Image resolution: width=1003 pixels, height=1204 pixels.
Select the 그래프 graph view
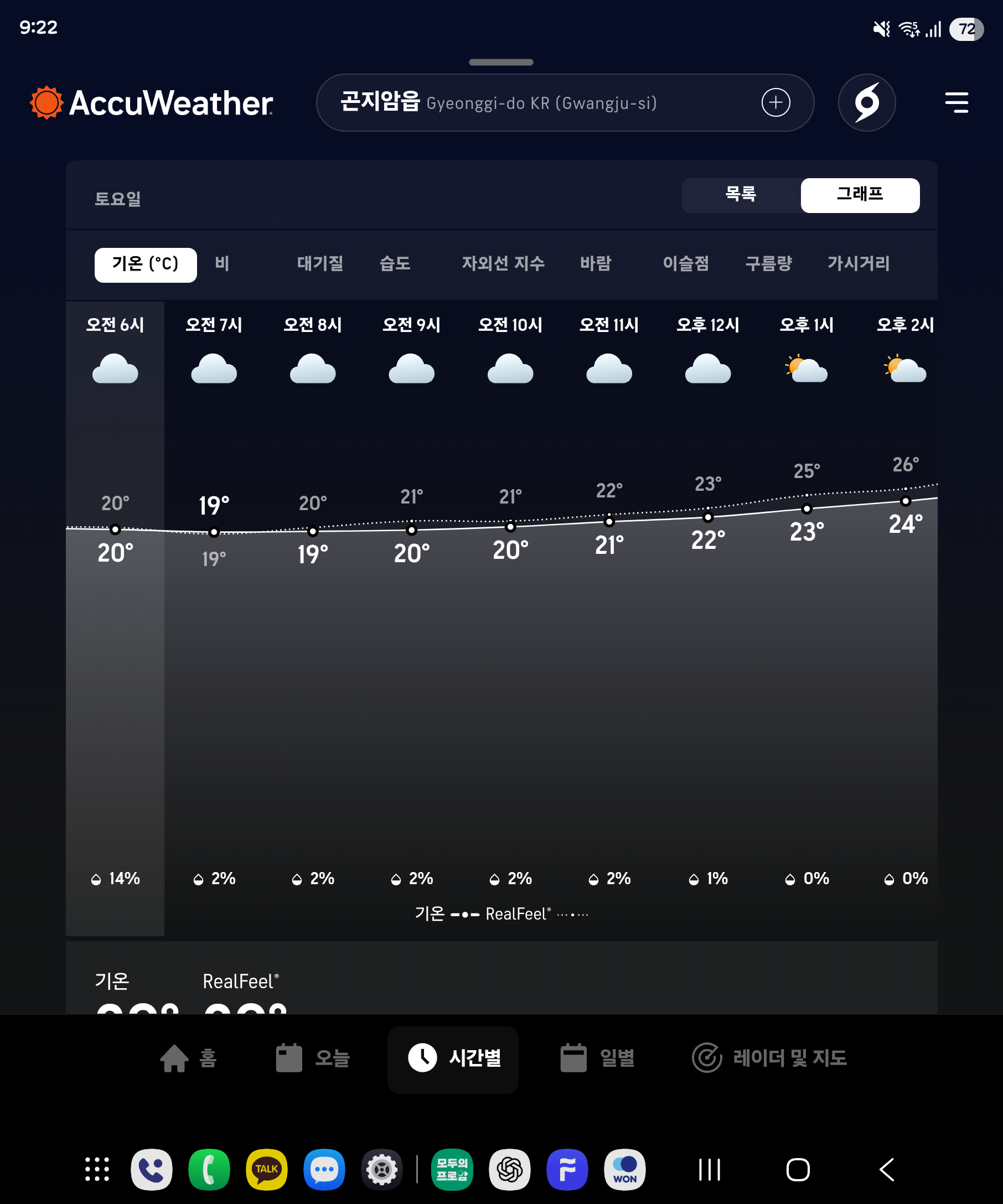point(860,195)
